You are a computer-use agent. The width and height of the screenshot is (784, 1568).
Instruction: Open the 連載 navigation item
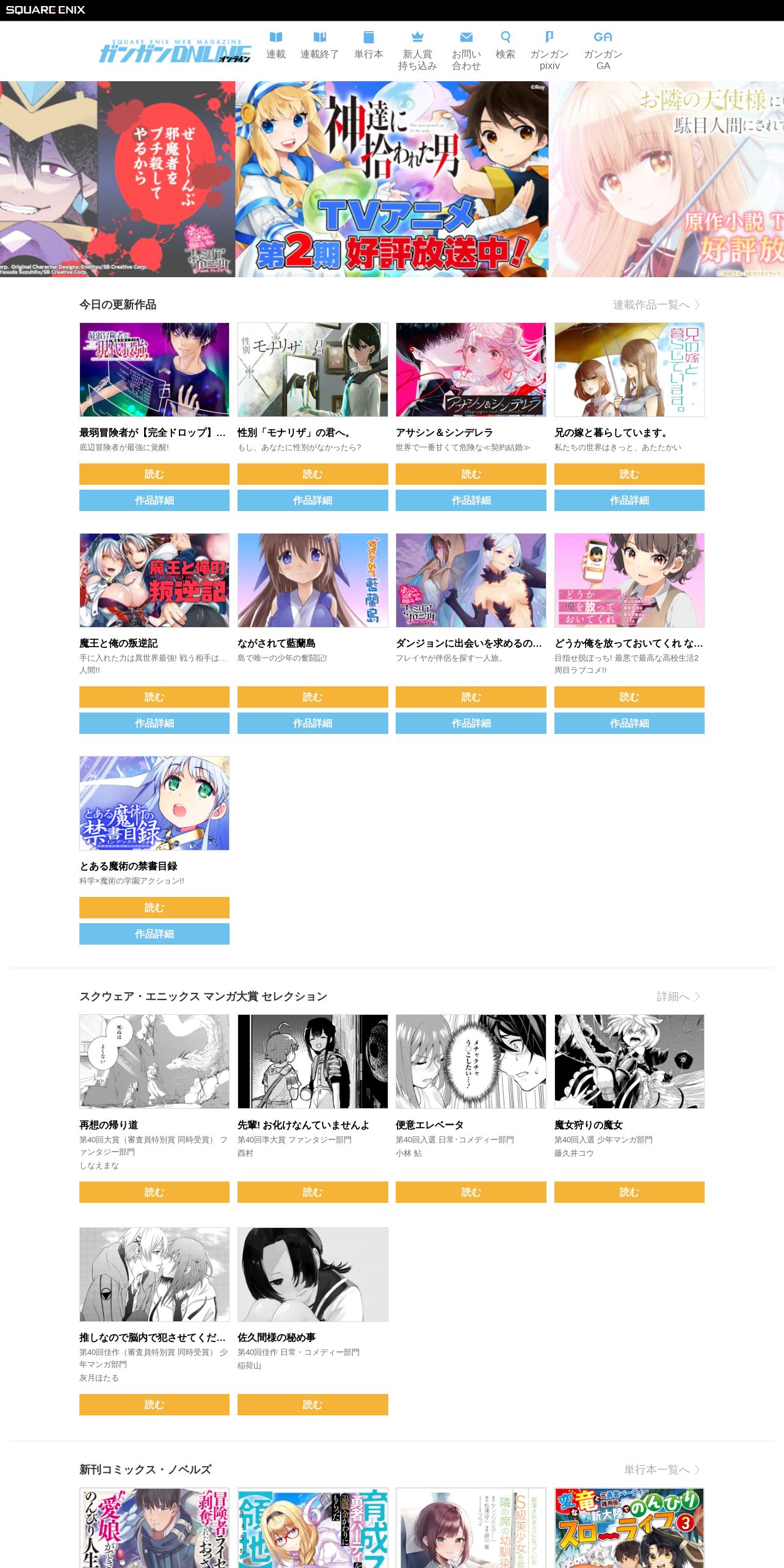pos(275,46)
